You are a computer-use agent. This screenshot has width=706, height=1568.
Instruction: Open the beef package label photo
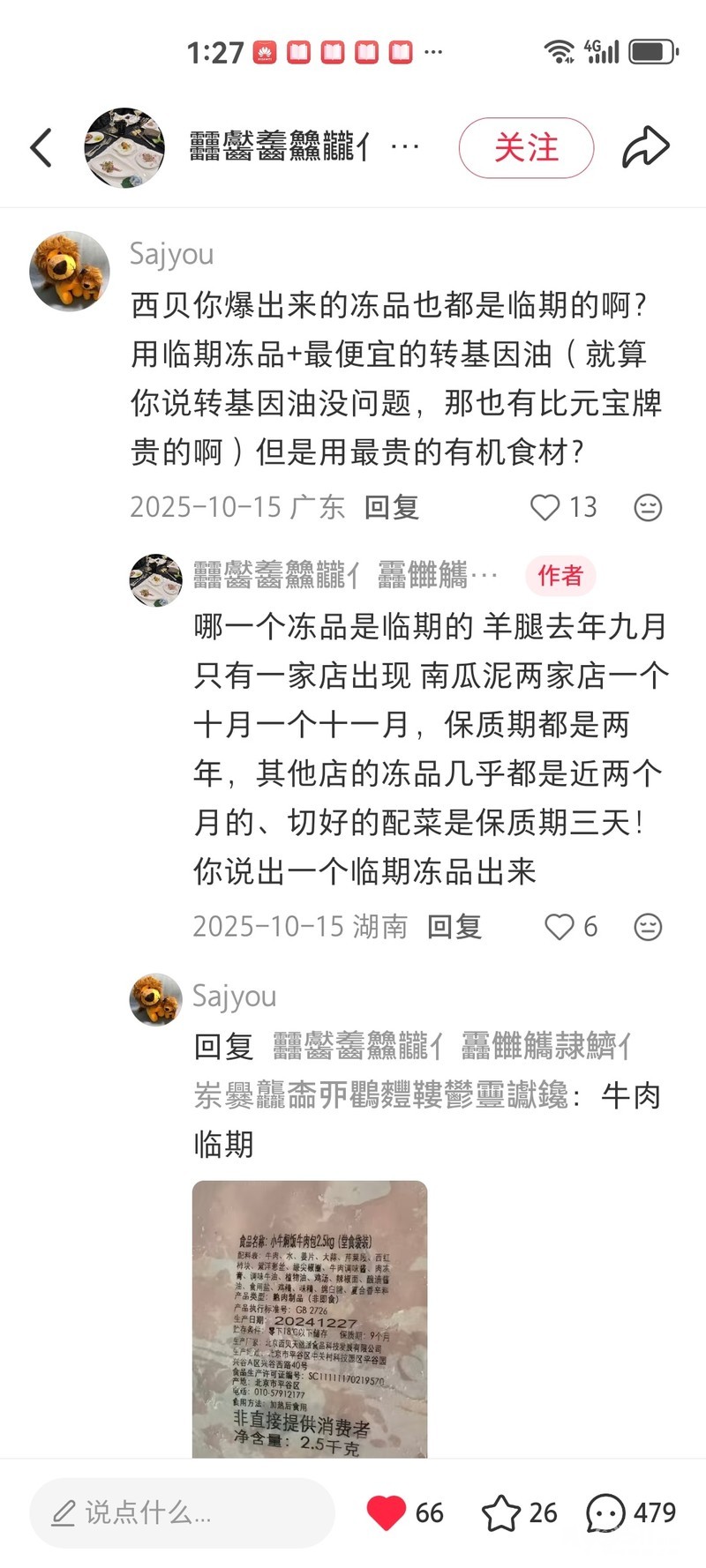pos(310,1318)
